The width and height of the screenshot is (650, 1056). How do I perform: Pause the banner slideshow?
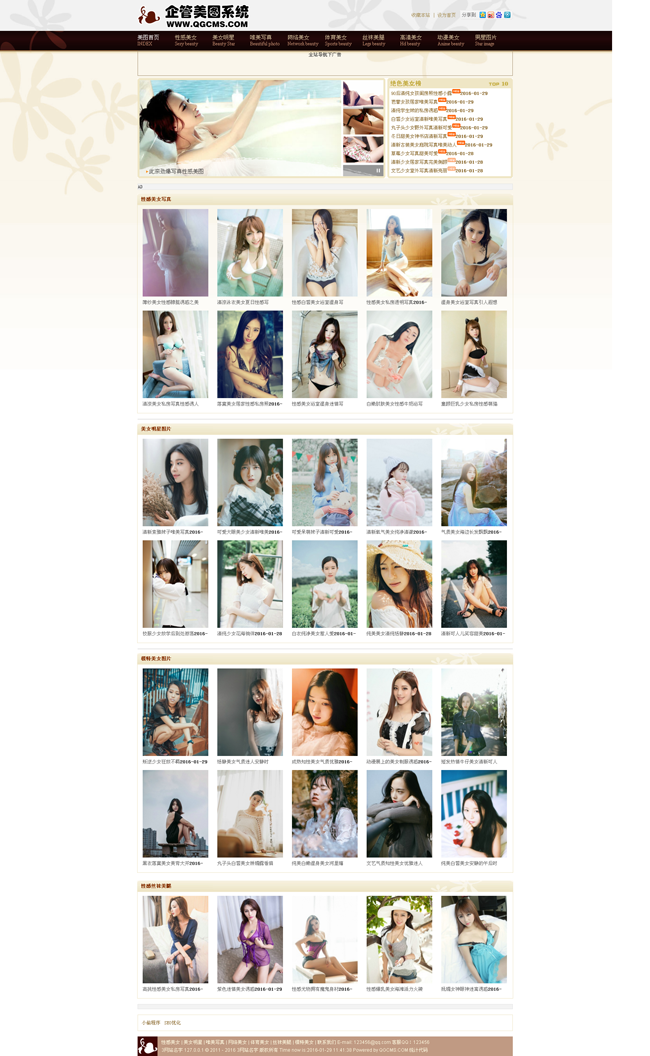coord(378,171)
